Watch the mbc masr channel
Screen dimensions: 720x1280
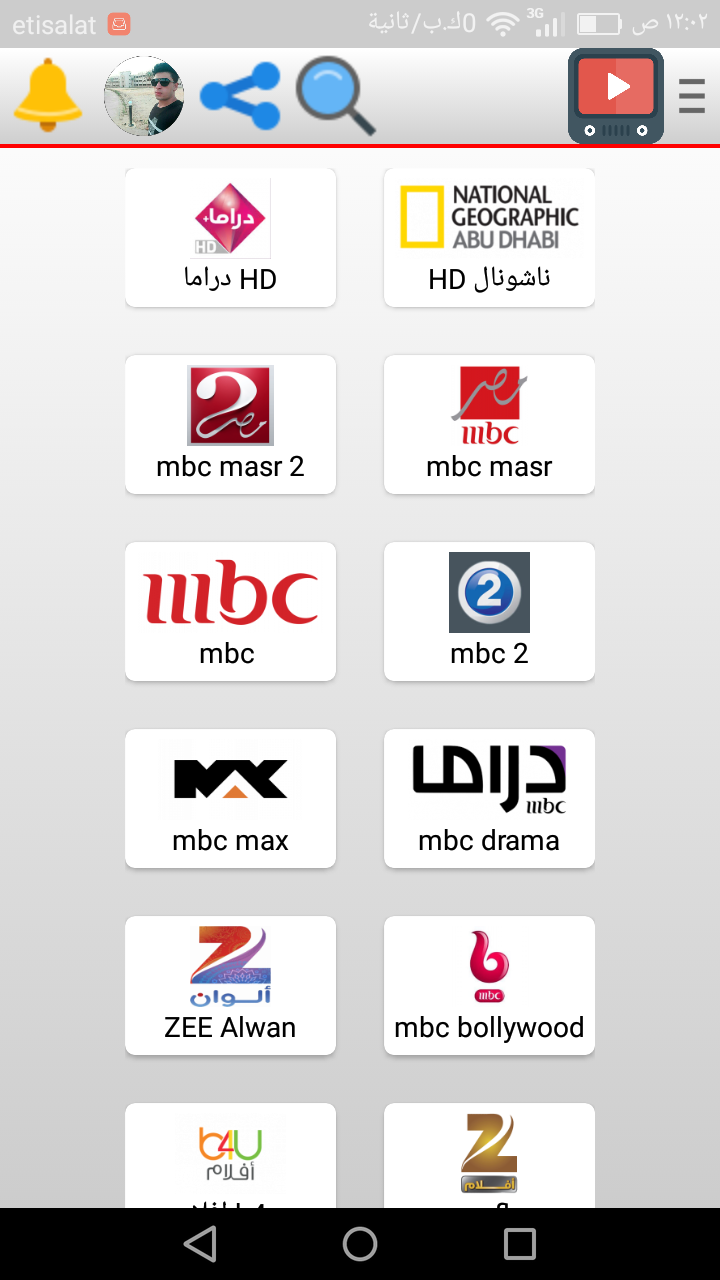[x=489, y=425]
